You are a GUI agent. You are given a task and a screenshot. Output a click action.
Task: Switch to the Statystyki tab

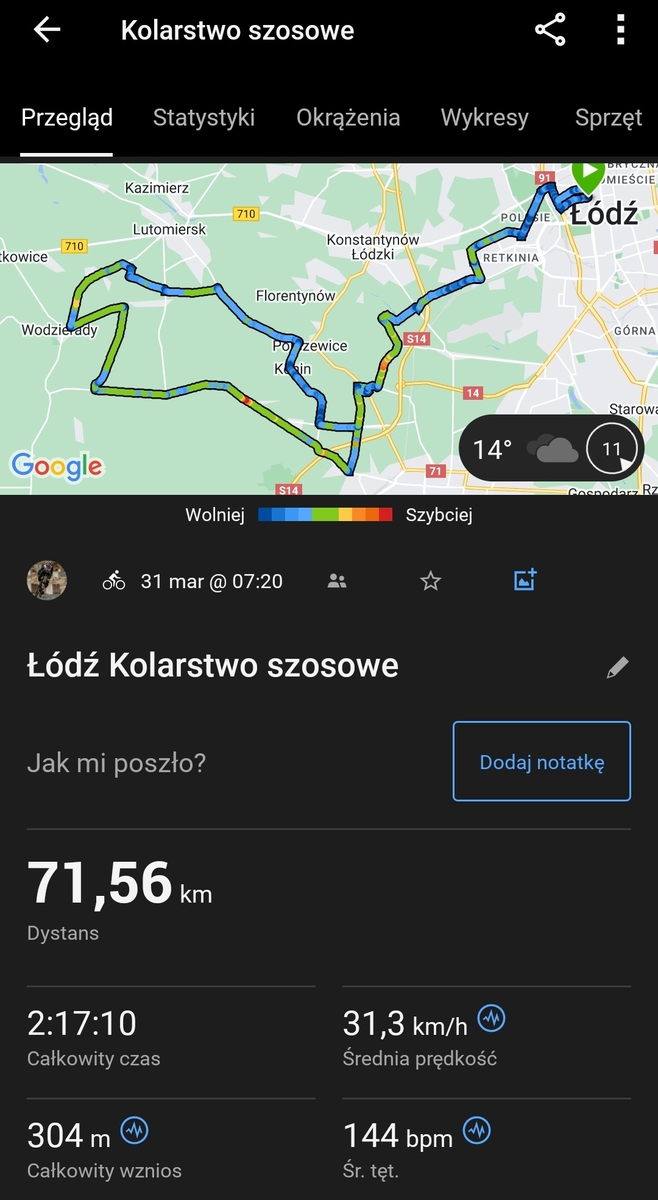pos(204,118)
